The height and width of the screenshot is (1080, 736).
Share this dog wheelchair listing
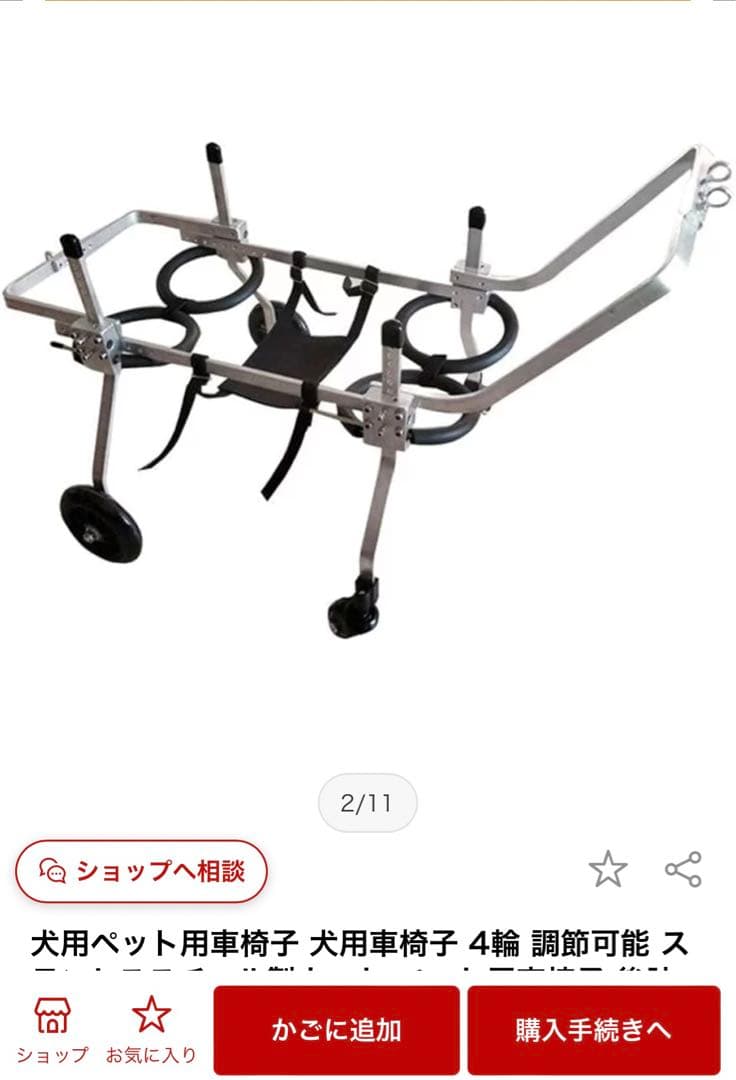[x=683, y=870]
